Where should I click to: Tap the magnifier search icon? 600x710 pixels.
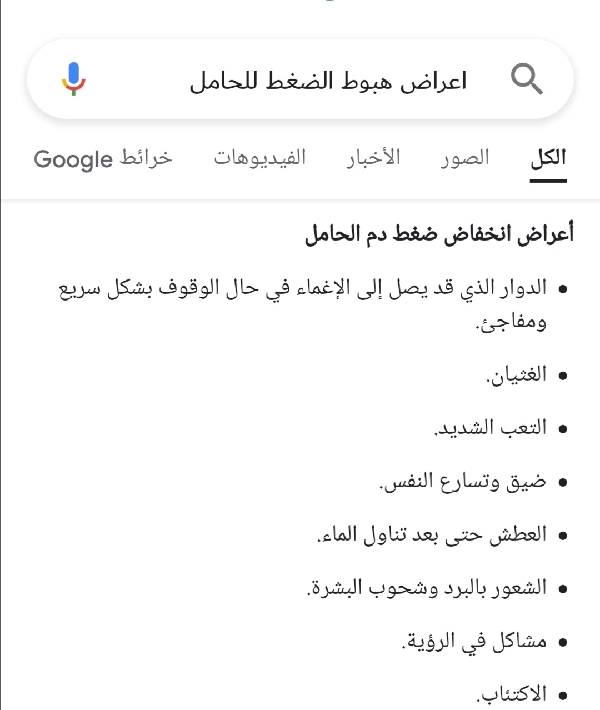click(527, 79)
